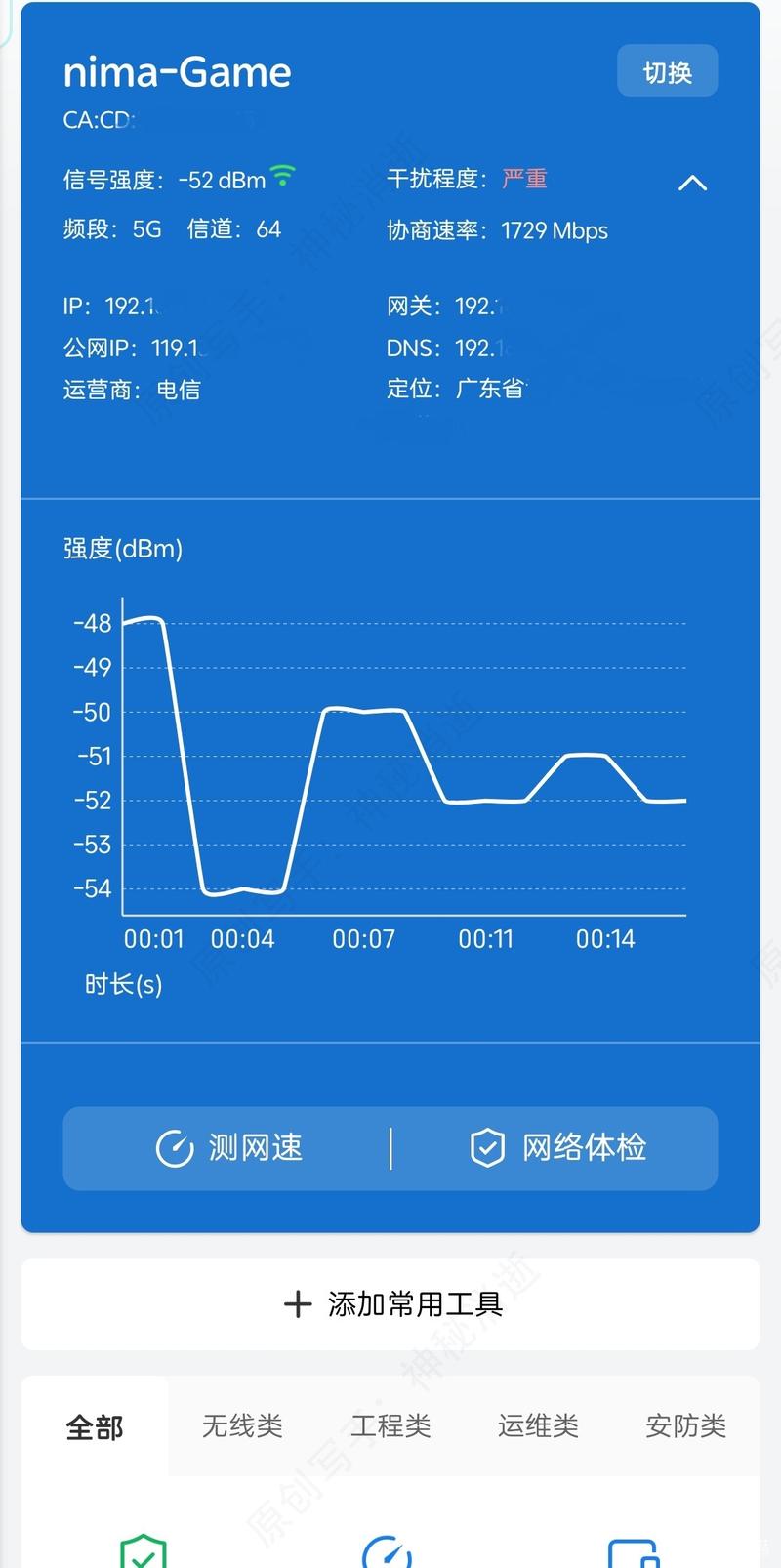Switch to the 运维类 tab
Viewport: 781px width, 1568px height.
pos(538,1426)
